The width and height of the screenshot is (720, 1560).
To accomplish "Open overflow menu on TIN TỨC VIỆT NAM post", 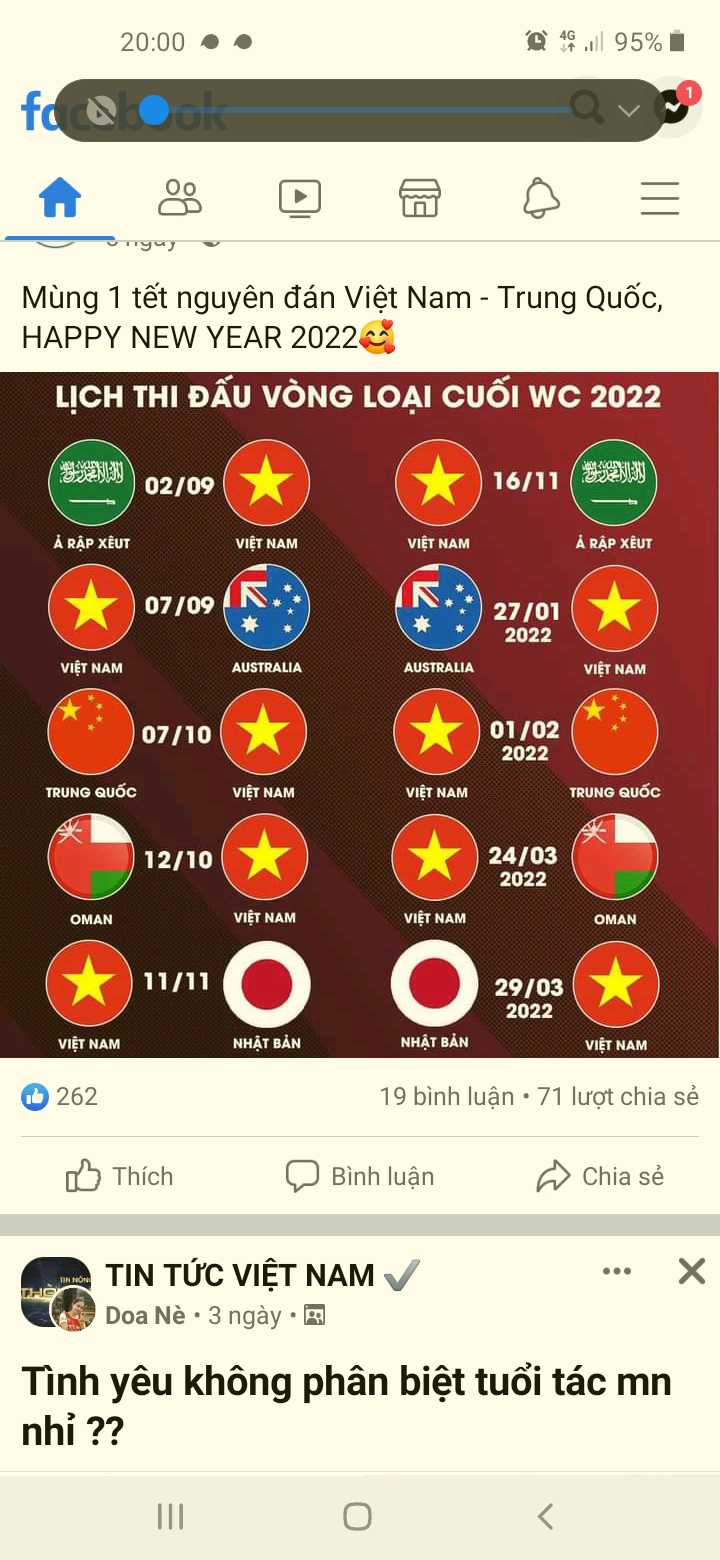I will (617, 1272).
